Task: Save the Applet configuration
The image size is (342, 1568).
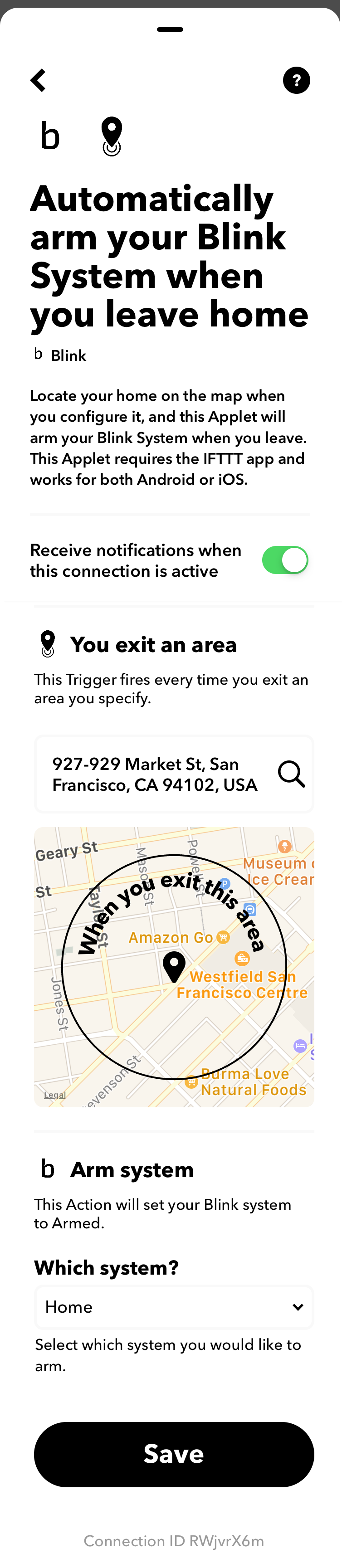Action: [174, 1454]
